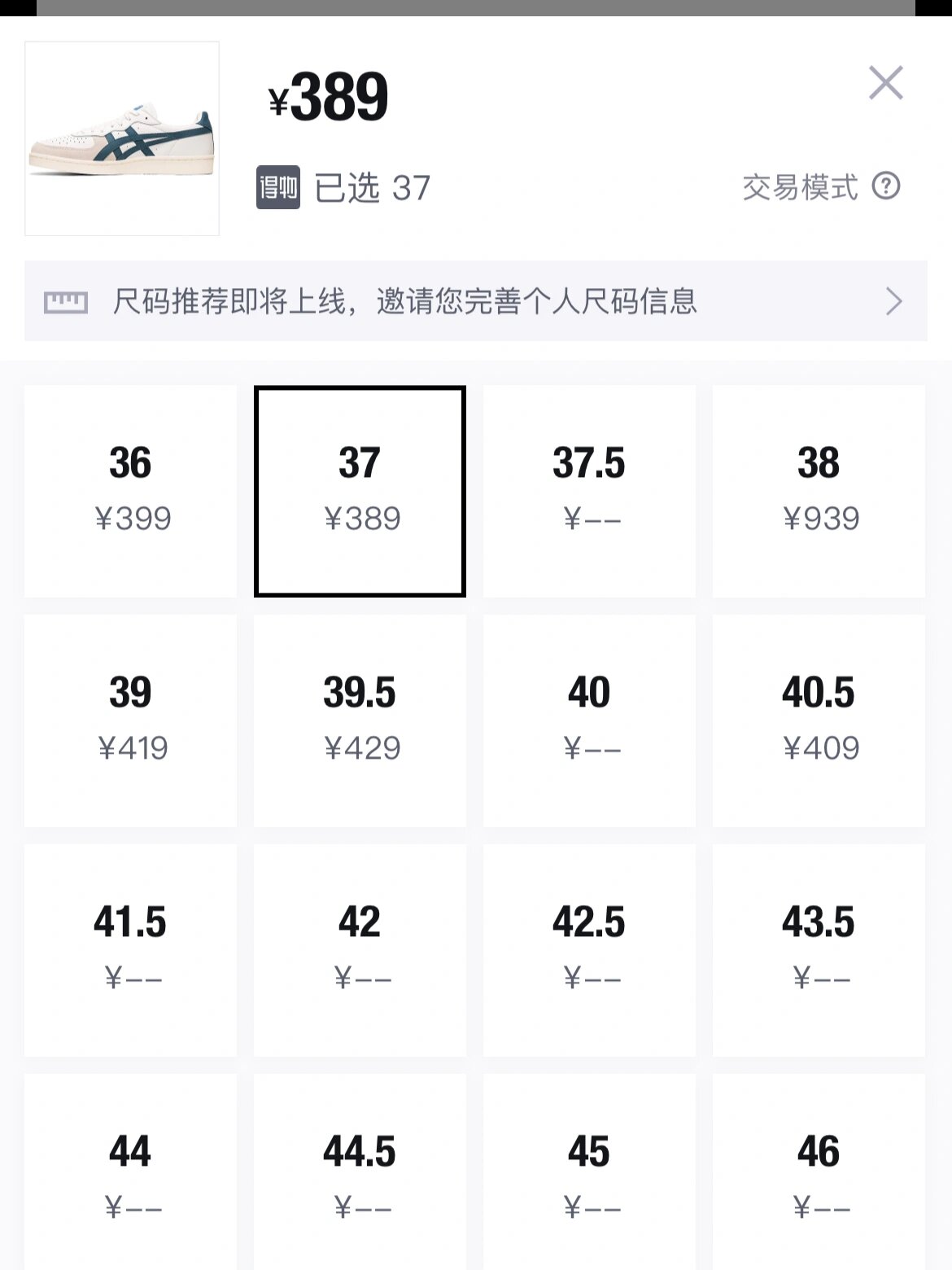Pick size 37.5
Screen dimensions: 952x1270
point(589,491)
